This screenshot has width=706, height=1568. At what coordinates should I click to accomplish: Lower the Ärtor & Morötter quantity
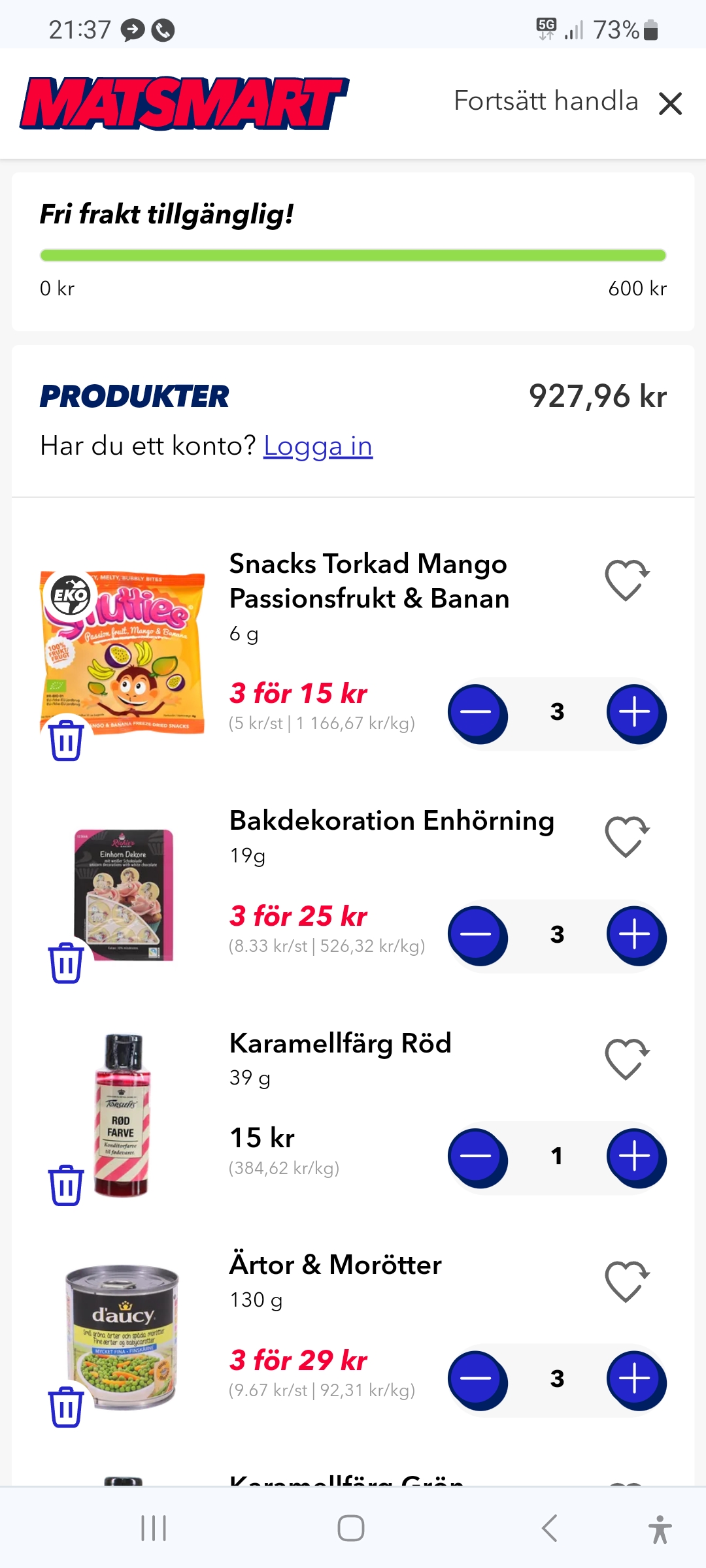coord(477,1379)
